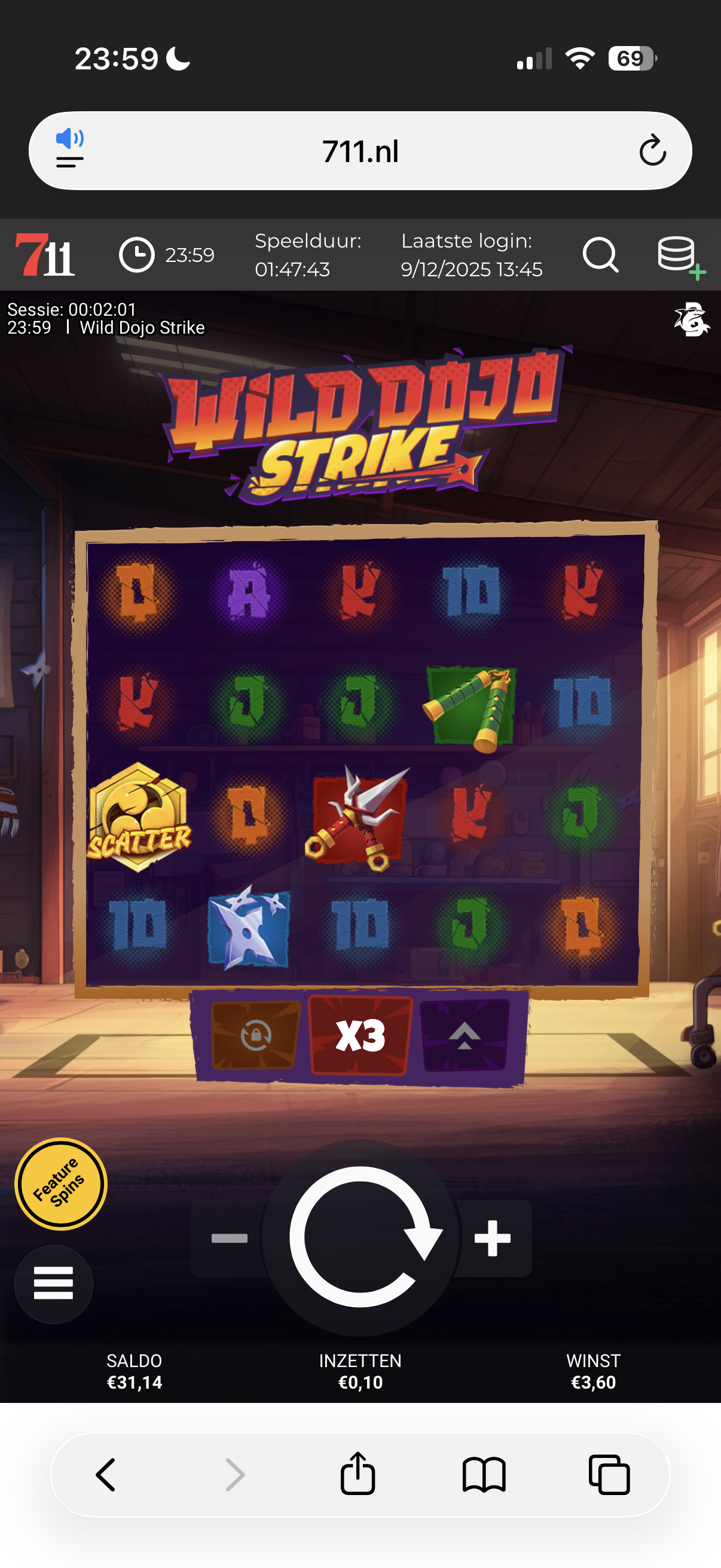The image size is (721, 1568).
Task: Open the casino search magnifier
Action: coord(600,254)
